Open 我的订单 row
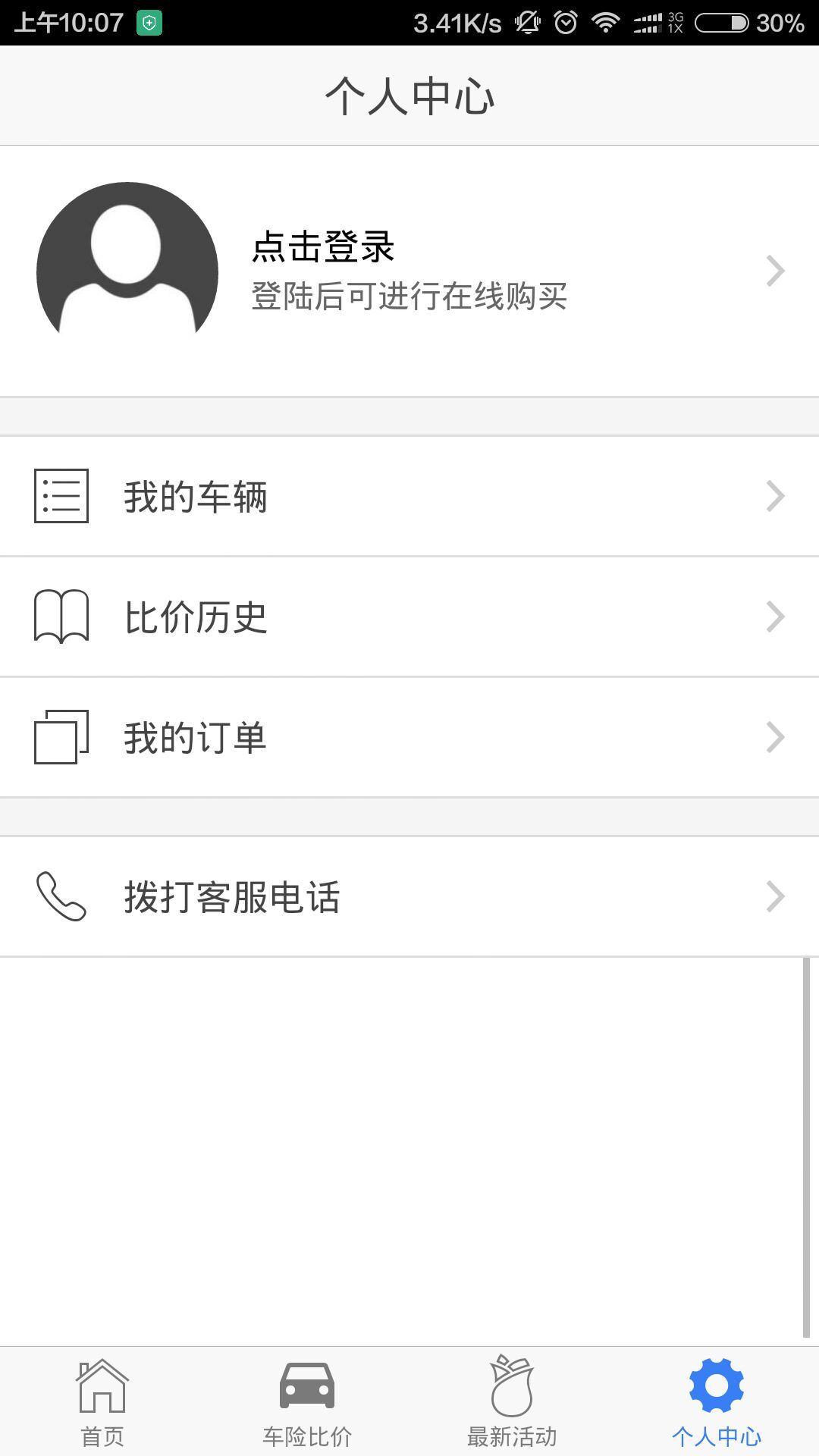The height and width of the screenshot is (1456, 819). point(409,737)
